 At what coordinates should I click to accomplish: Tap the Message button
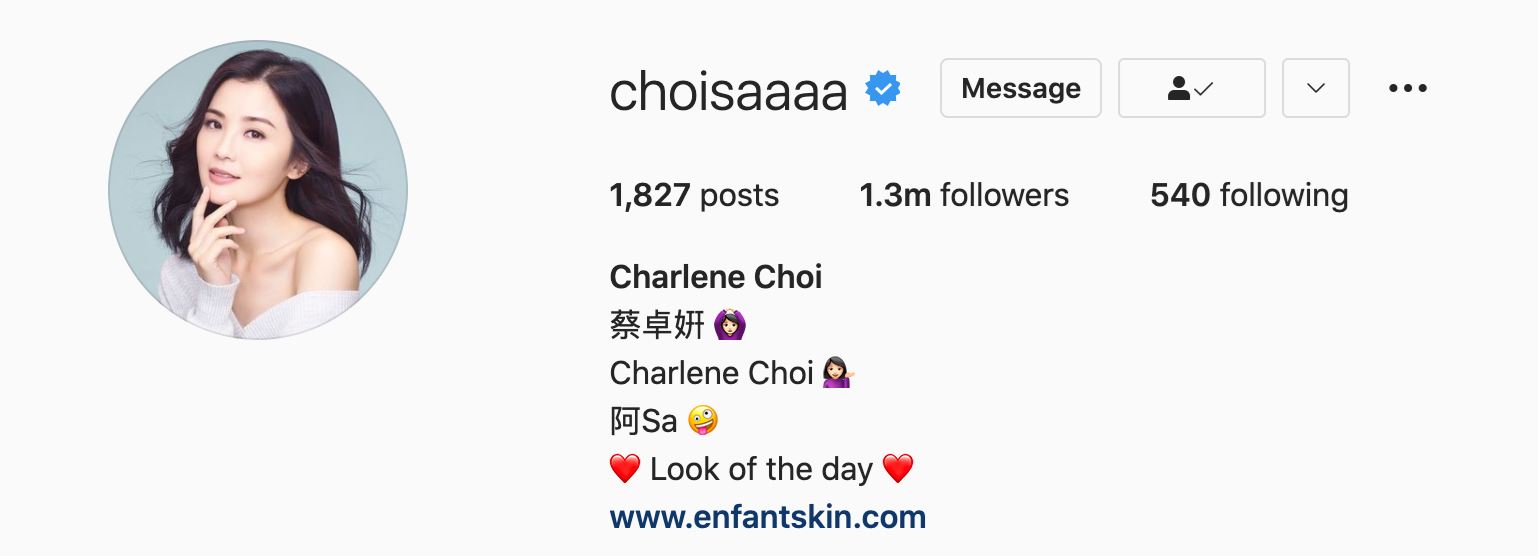1020,88
